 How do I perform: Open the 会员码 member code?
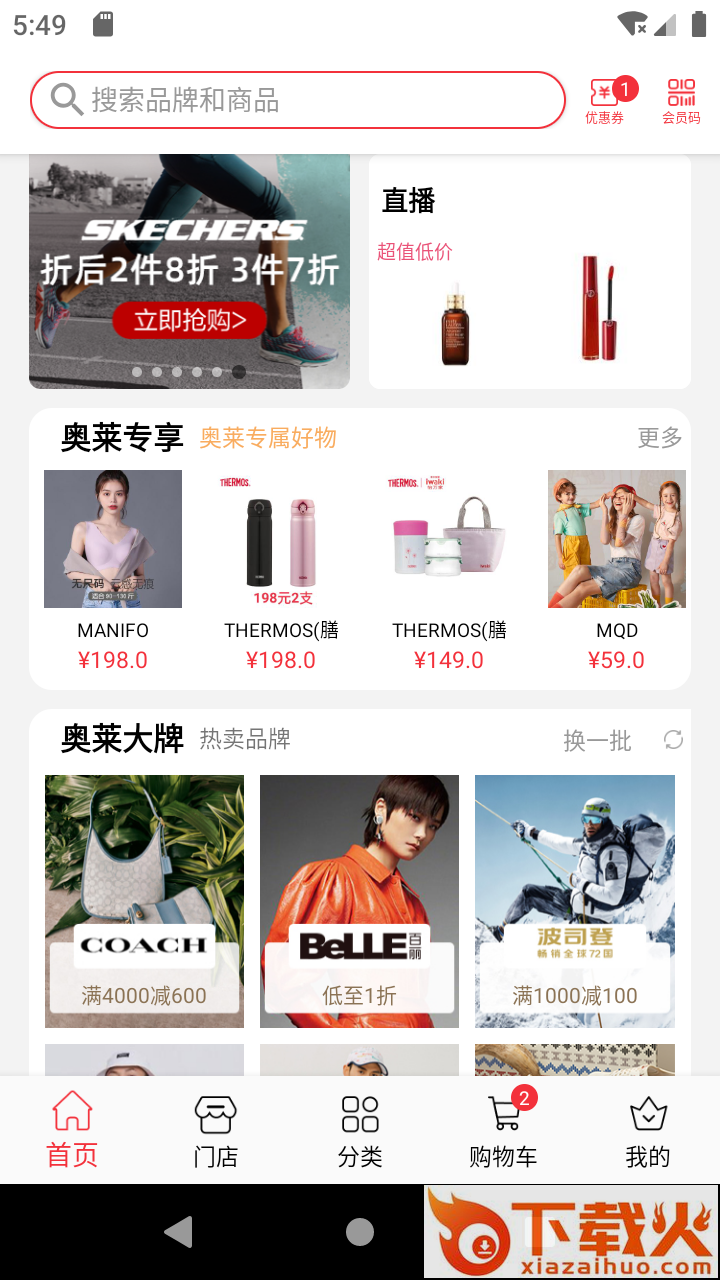[x=681, y=101]
